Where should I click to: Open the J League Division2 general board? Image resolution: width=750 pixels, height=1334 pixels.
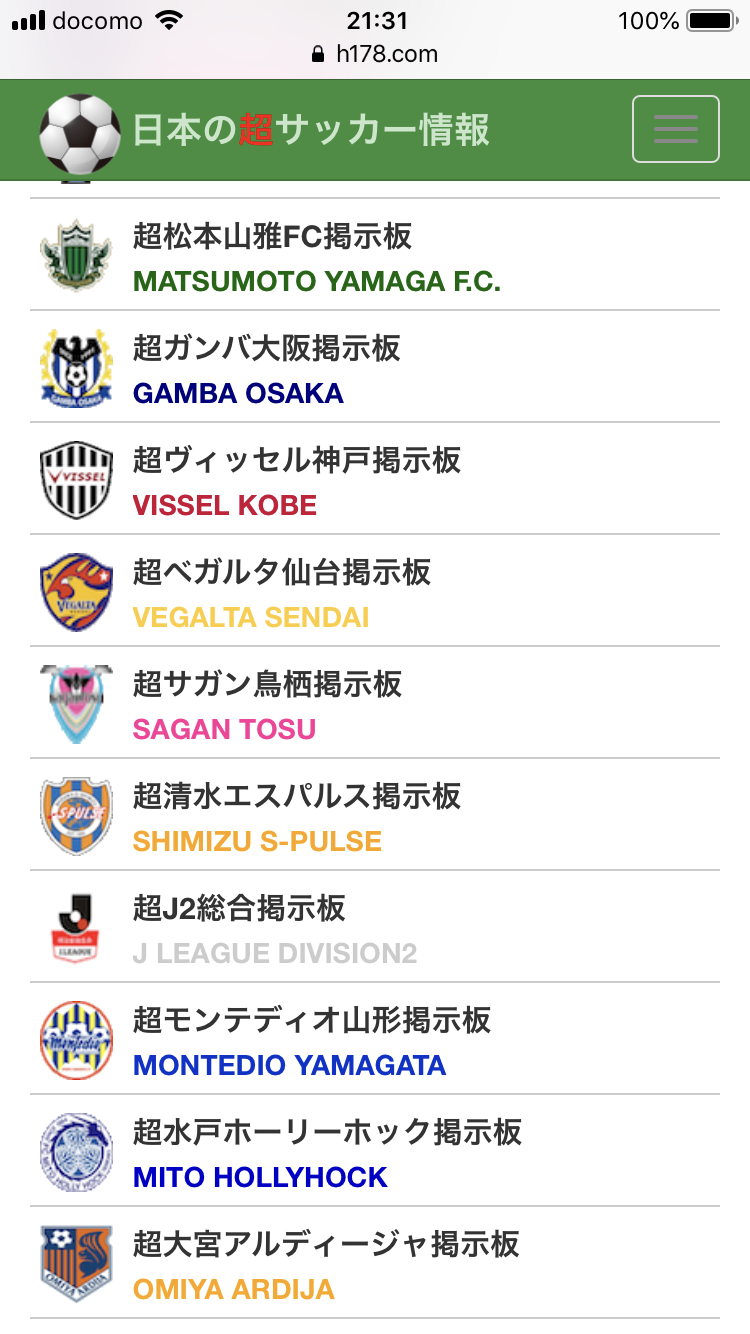pos(274,929)
